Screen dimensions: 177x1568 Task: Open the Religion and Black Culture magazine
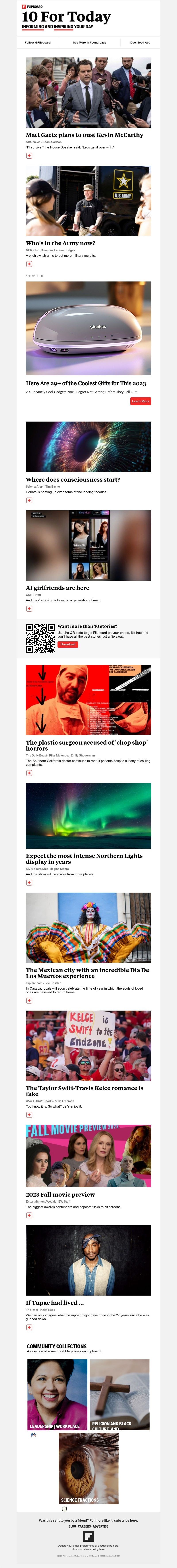click(120, 1394)
